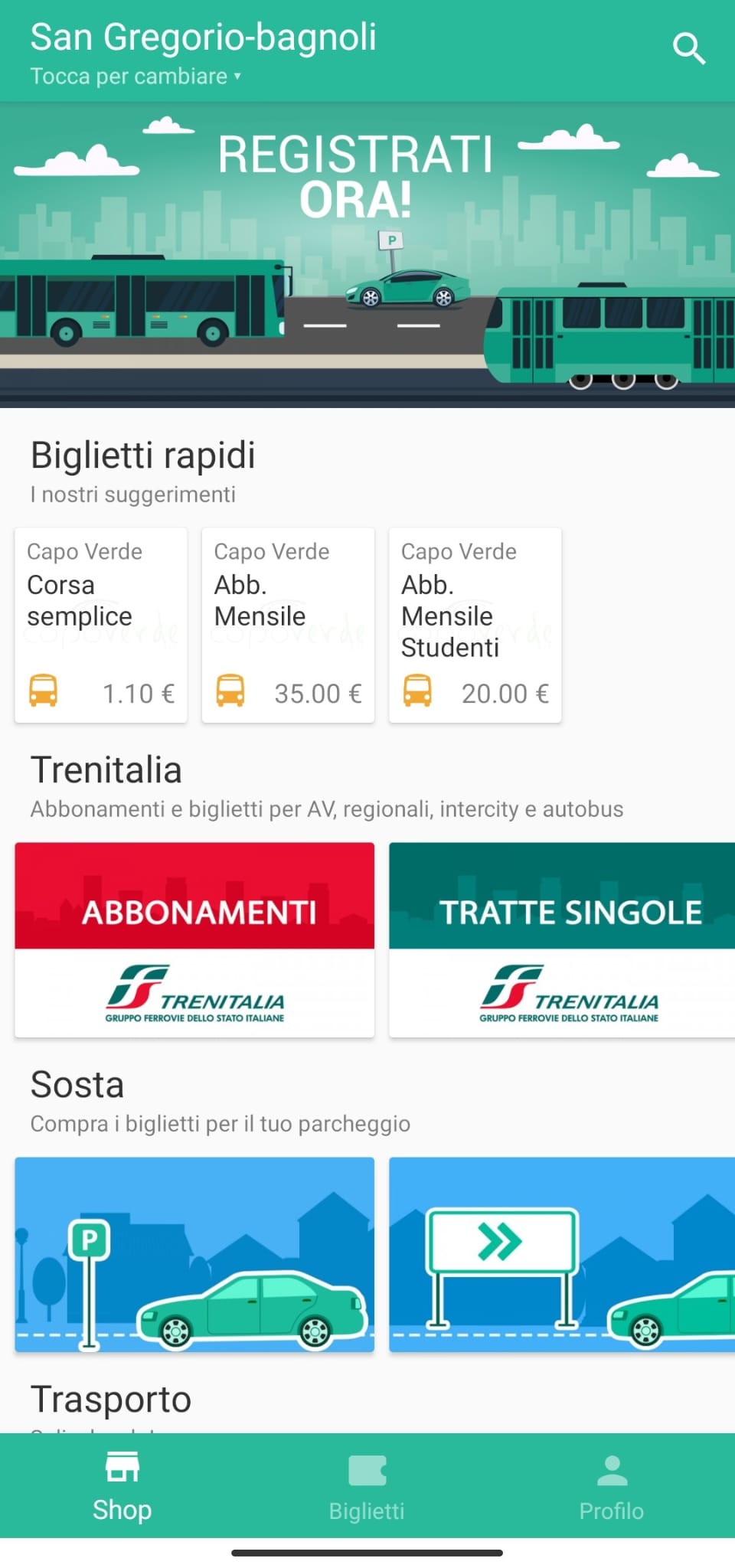Open the arrow road sign Sosta card
735x1568 pixels.
562,1254
